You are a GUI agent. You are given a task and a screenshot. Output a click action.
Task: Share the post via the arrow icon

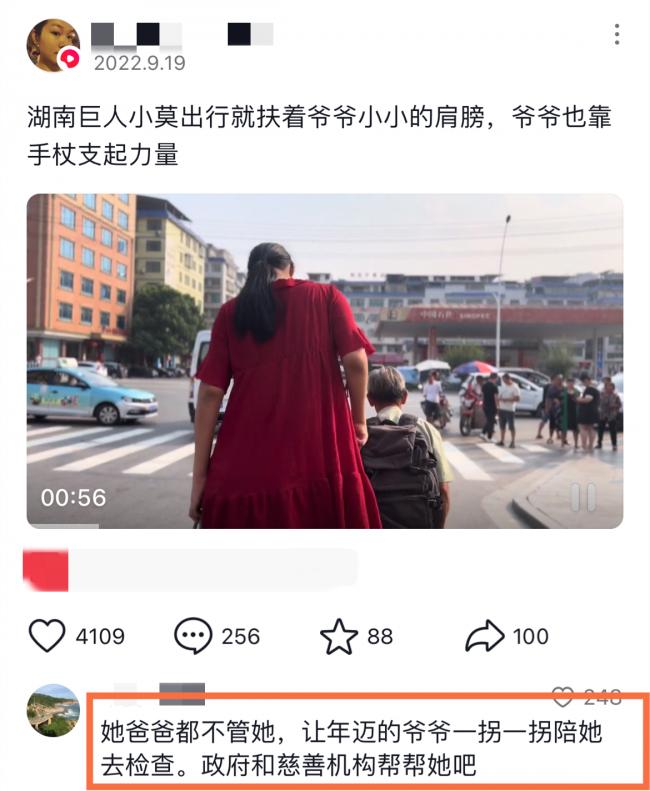(484, 636)
